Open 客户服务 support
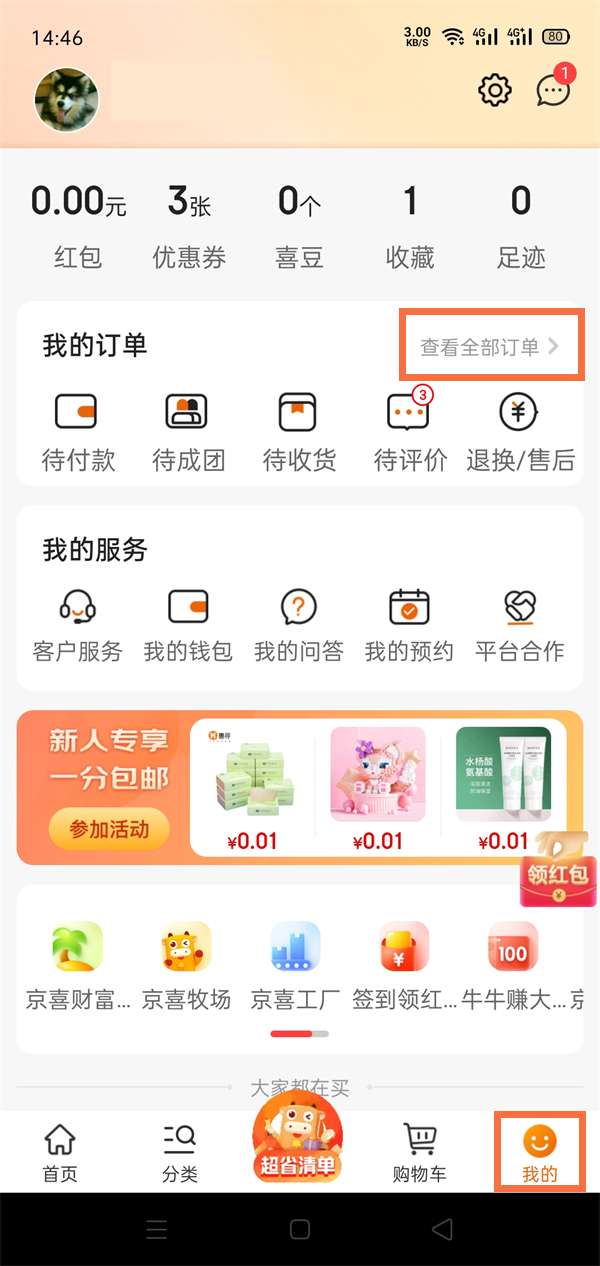Image resolution: width=600 pixels, height=1266 pixels. point(78,625)
